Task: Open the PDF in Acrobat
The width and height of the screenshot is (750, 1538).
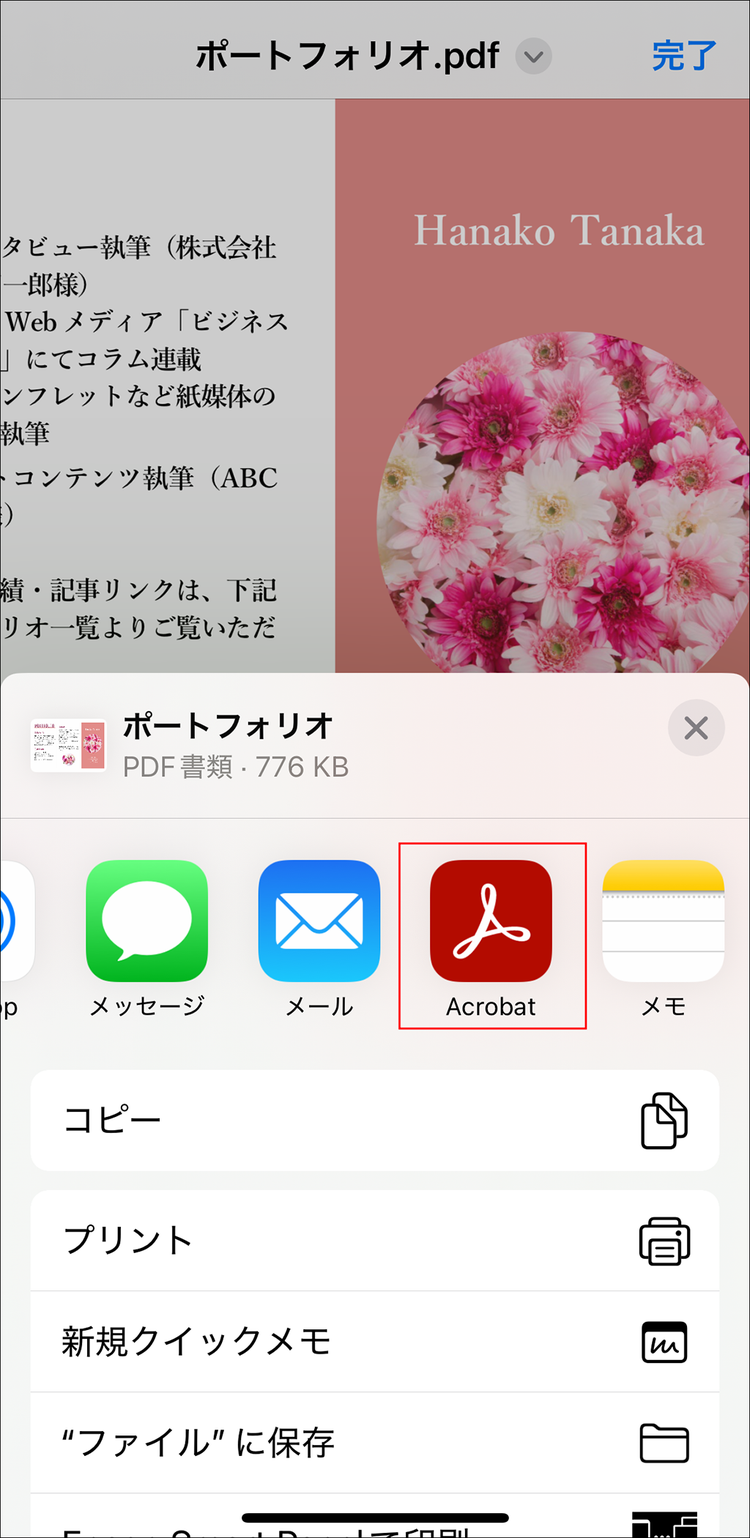Action: [491, 921]
